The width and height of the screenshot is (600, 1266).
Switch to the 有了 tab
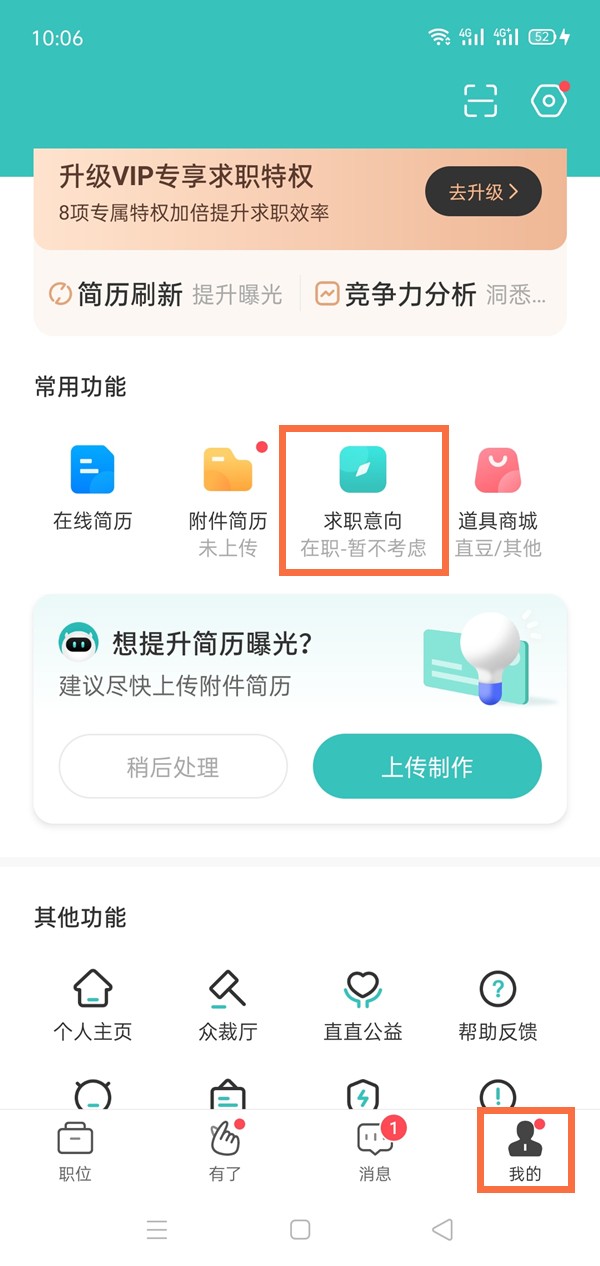tap(225, 1151)
